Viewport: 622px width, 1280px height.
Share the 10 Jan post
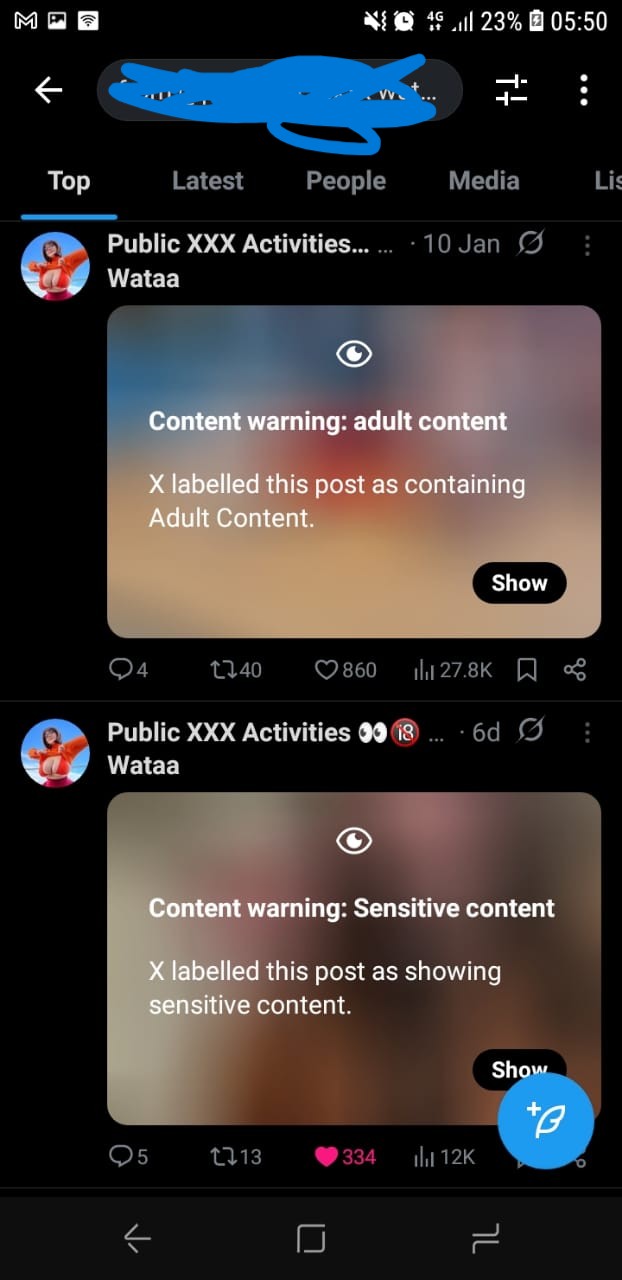575,670
